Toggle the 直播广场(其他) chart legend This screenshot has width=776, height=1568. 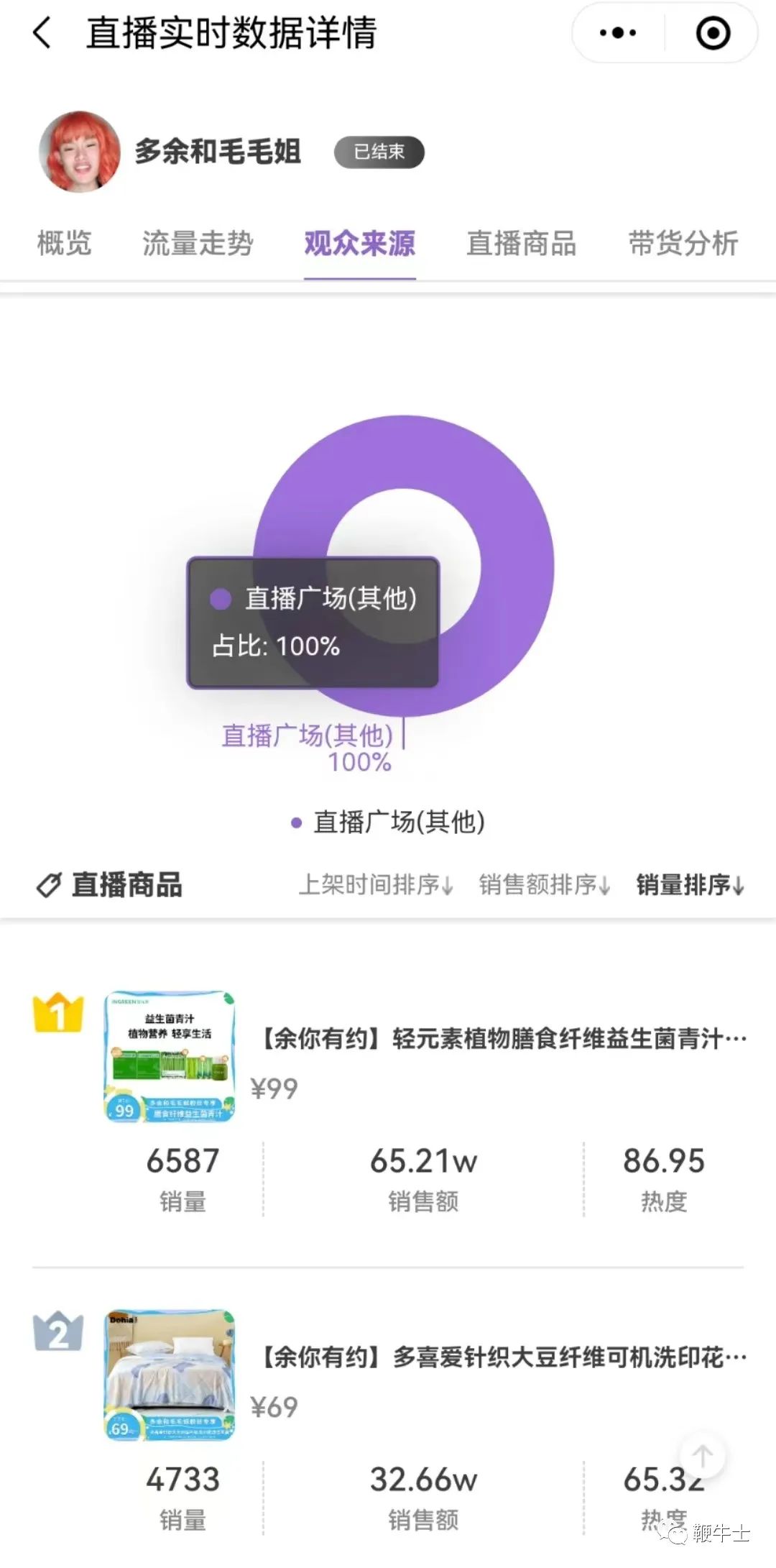click(x=388, y=822)
